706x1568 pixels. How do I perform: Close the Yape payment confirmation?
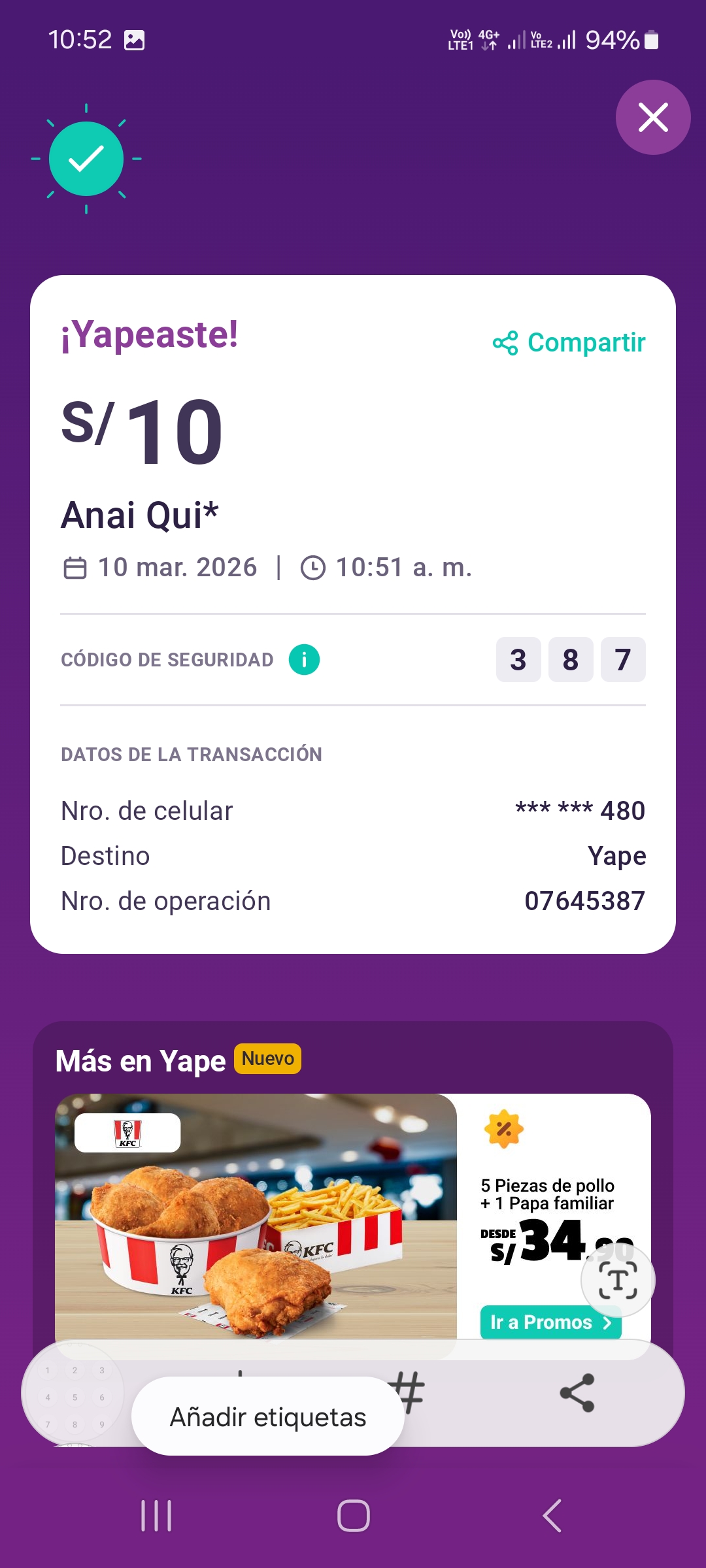pos(652,118)
